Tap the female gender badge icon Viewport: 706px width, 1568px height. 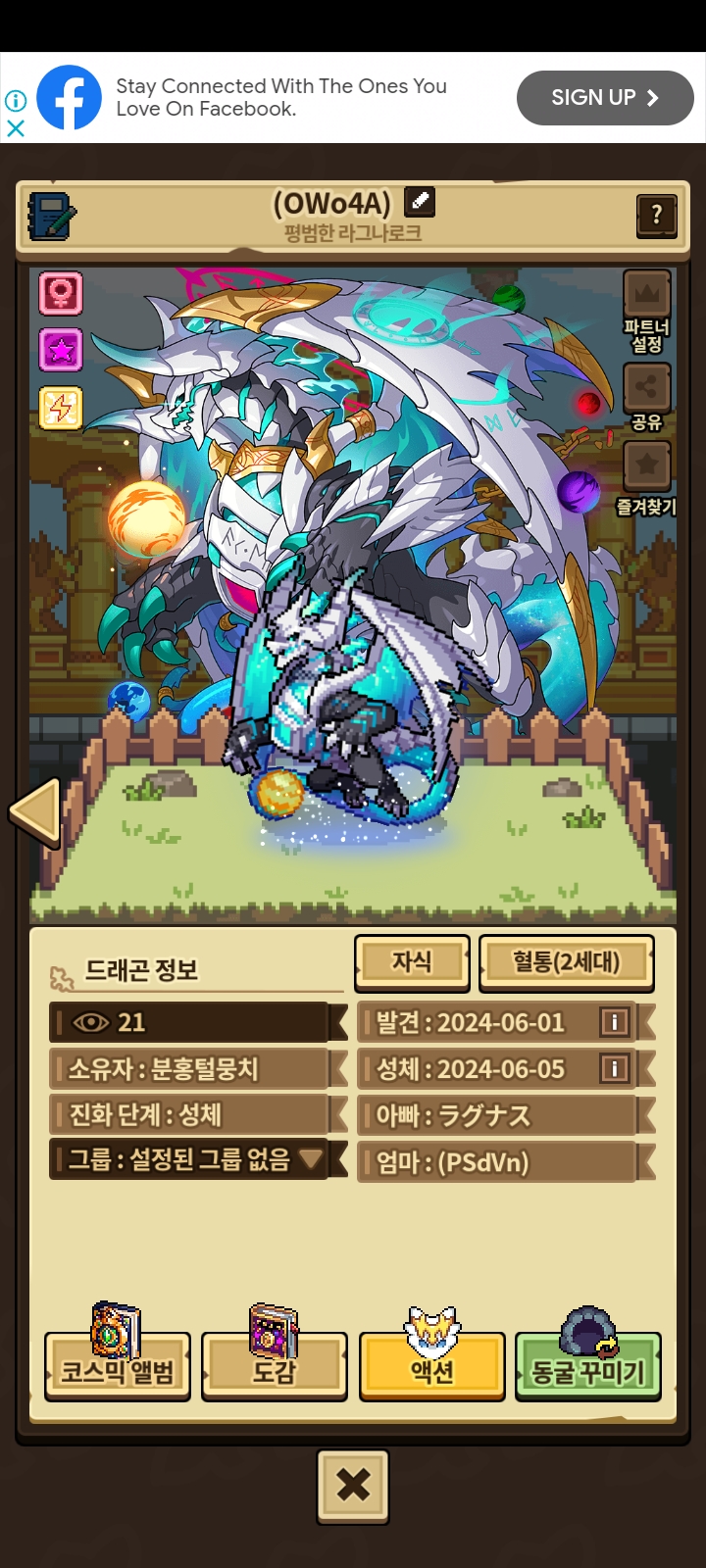click(x=61, y=293)
